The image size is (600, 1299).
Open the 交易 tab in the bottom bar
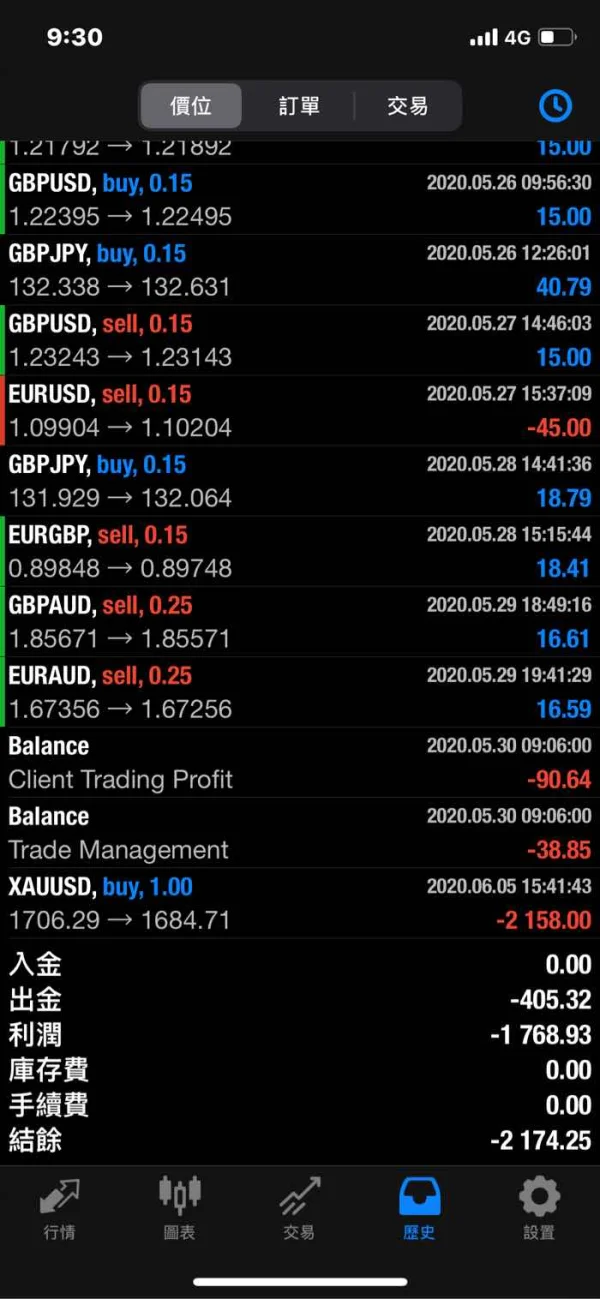299,1207
